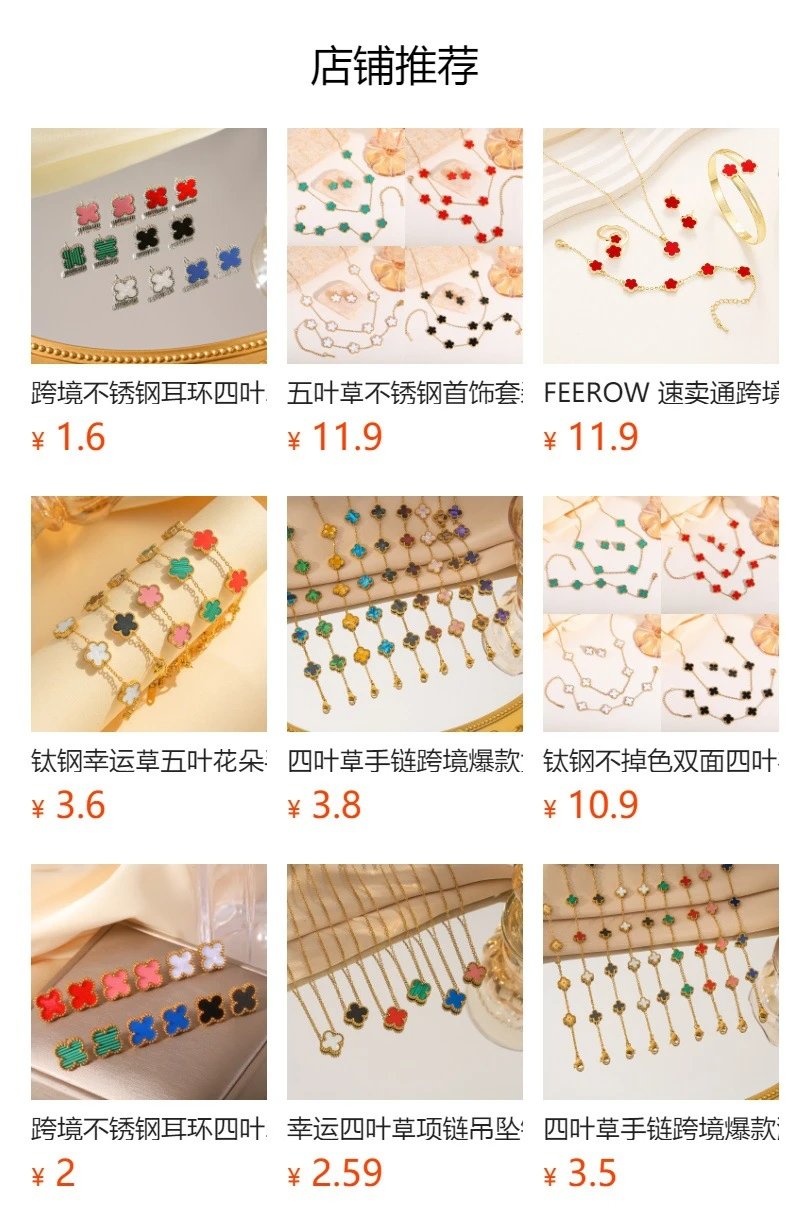Open the ¥3.5 四叶草手链跨境爆款 bracelet
This screenshot has width=790, height=1232.
click(660, 982)
